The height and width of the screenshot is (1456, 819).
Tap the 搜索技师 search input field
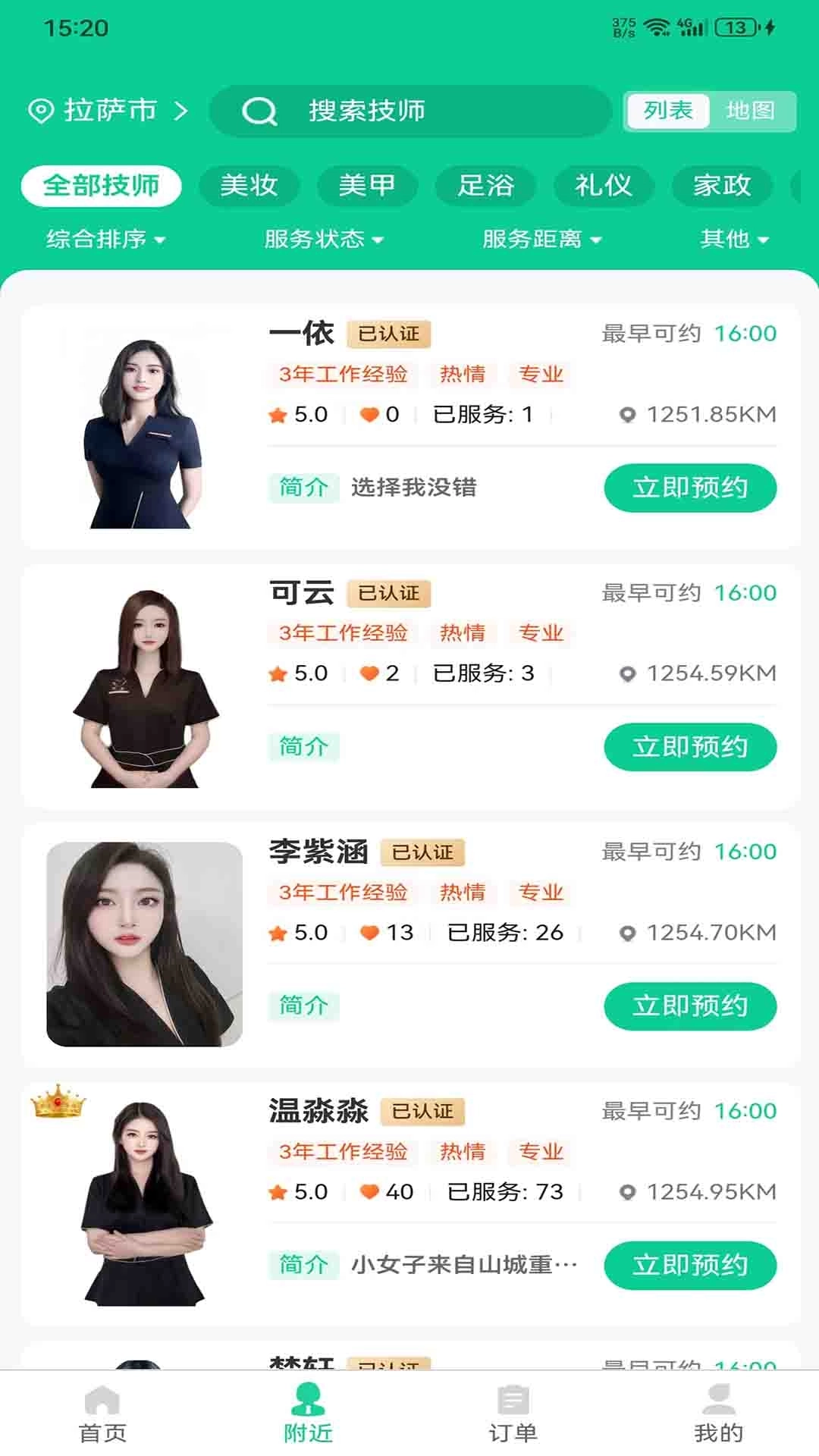[x=409, y=111]
